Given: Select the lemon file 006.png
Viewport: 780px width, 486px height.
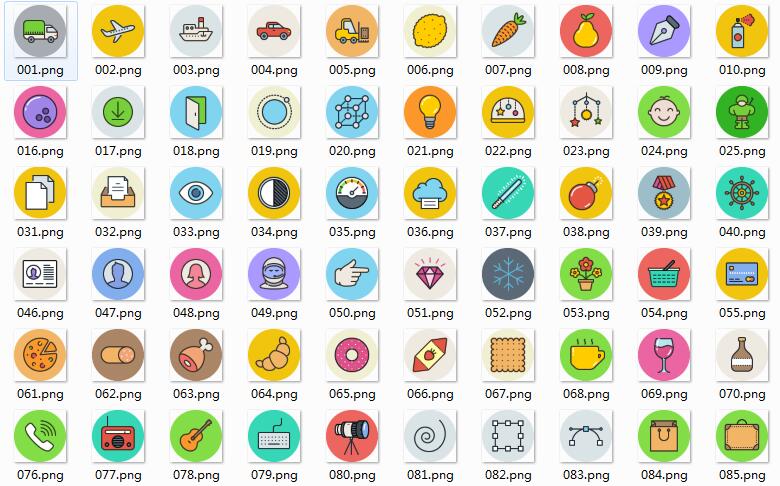Looking at the screenshot, I should pyautogui.click(x=430, y=32).
